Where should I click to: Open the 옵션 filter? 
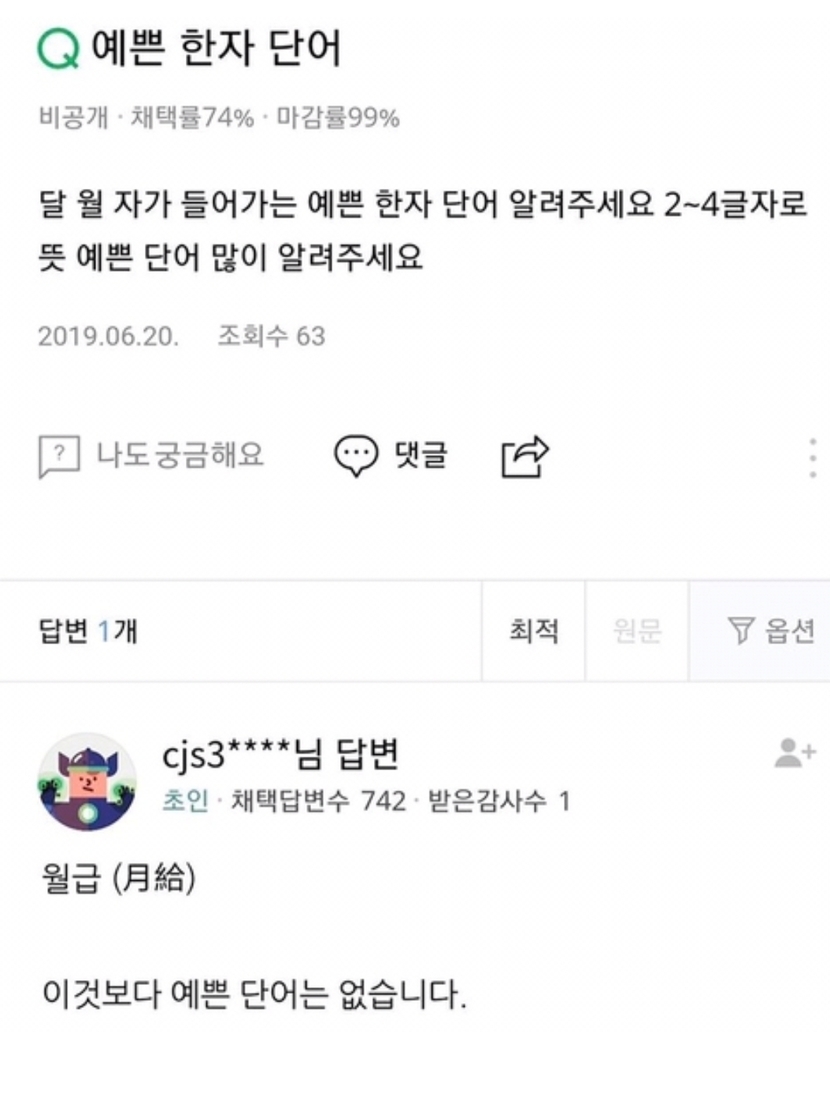[771, 631]
